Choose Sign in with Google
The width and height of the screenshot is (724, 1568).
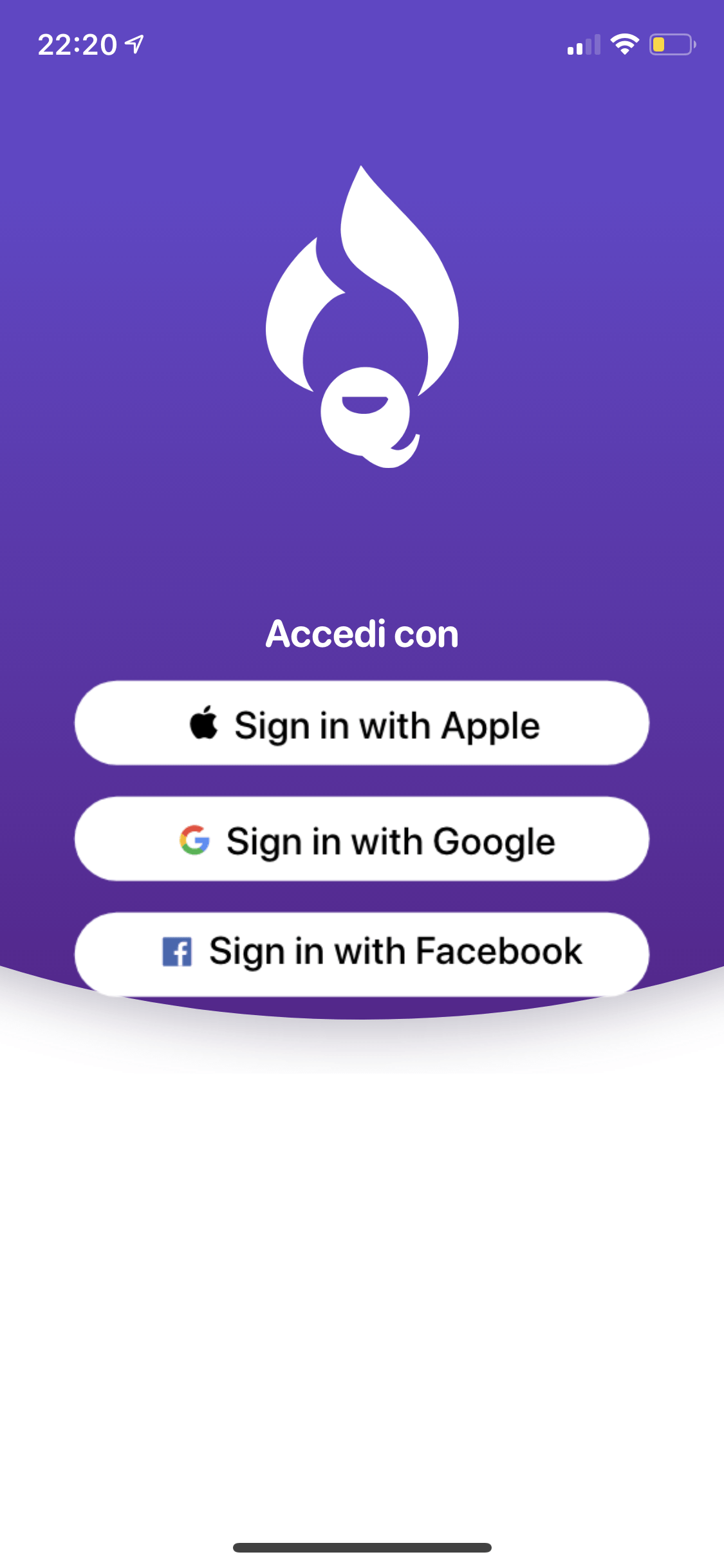pyautogui.click(x=362, y=839)
